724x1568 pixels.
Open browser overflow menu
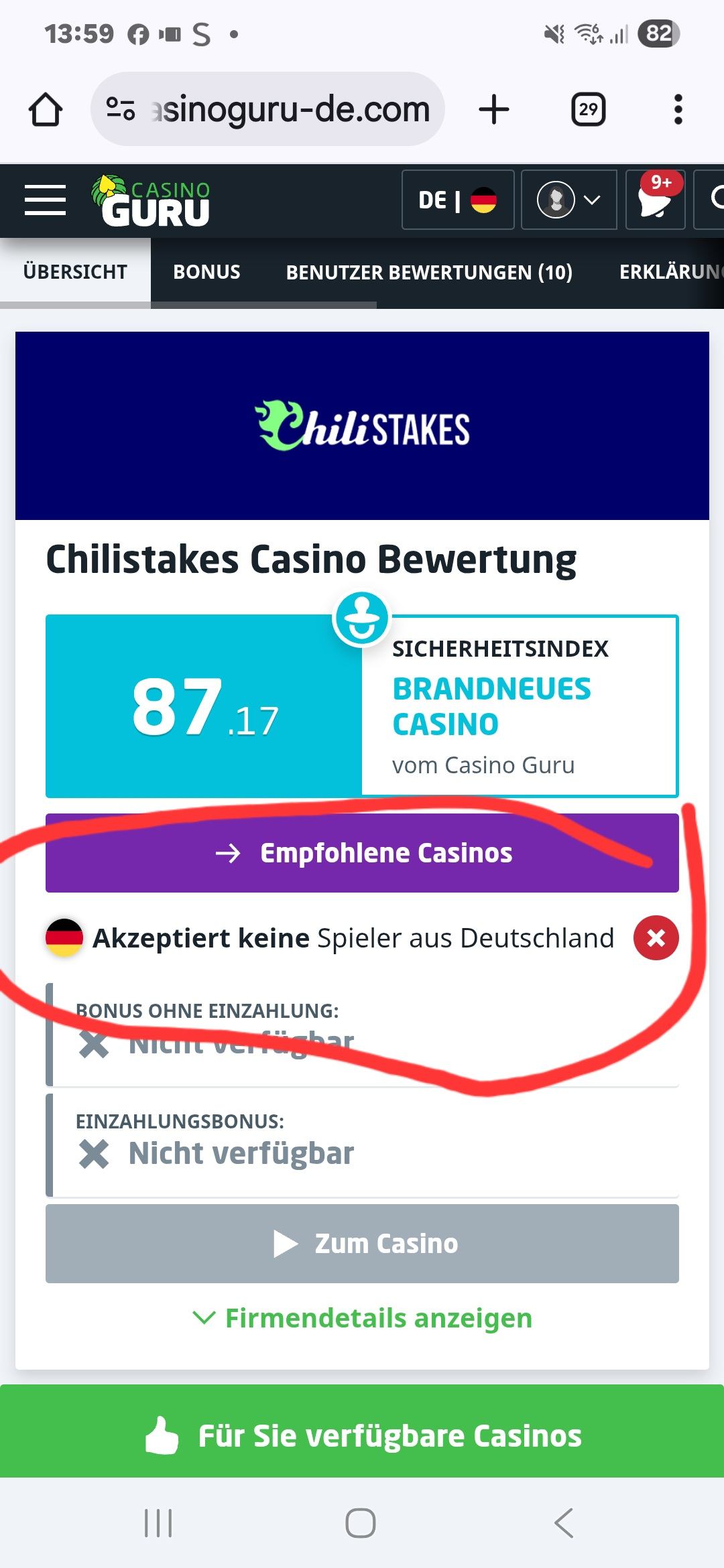tap(678, 109)
